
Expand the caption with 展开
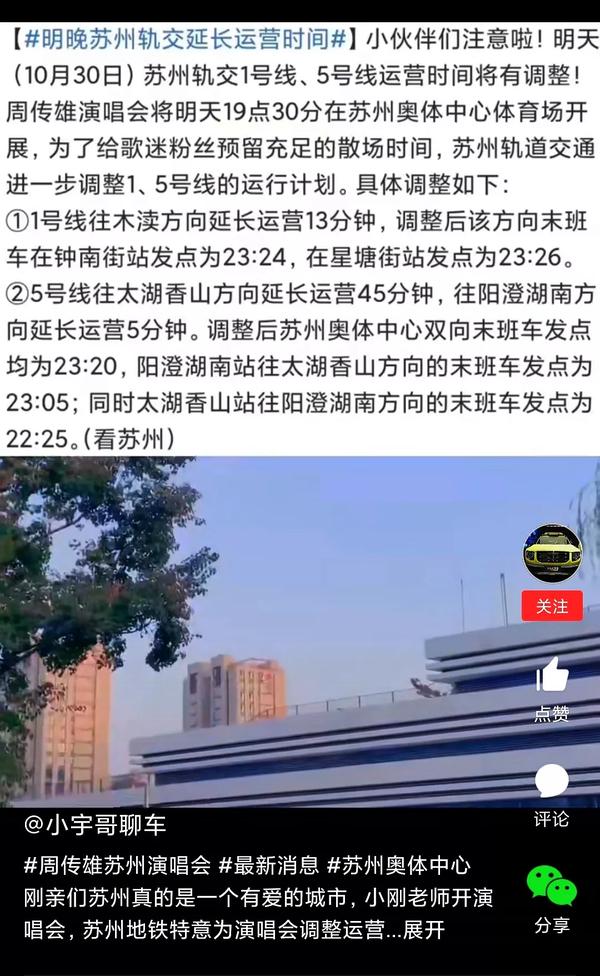pos(423,929)
